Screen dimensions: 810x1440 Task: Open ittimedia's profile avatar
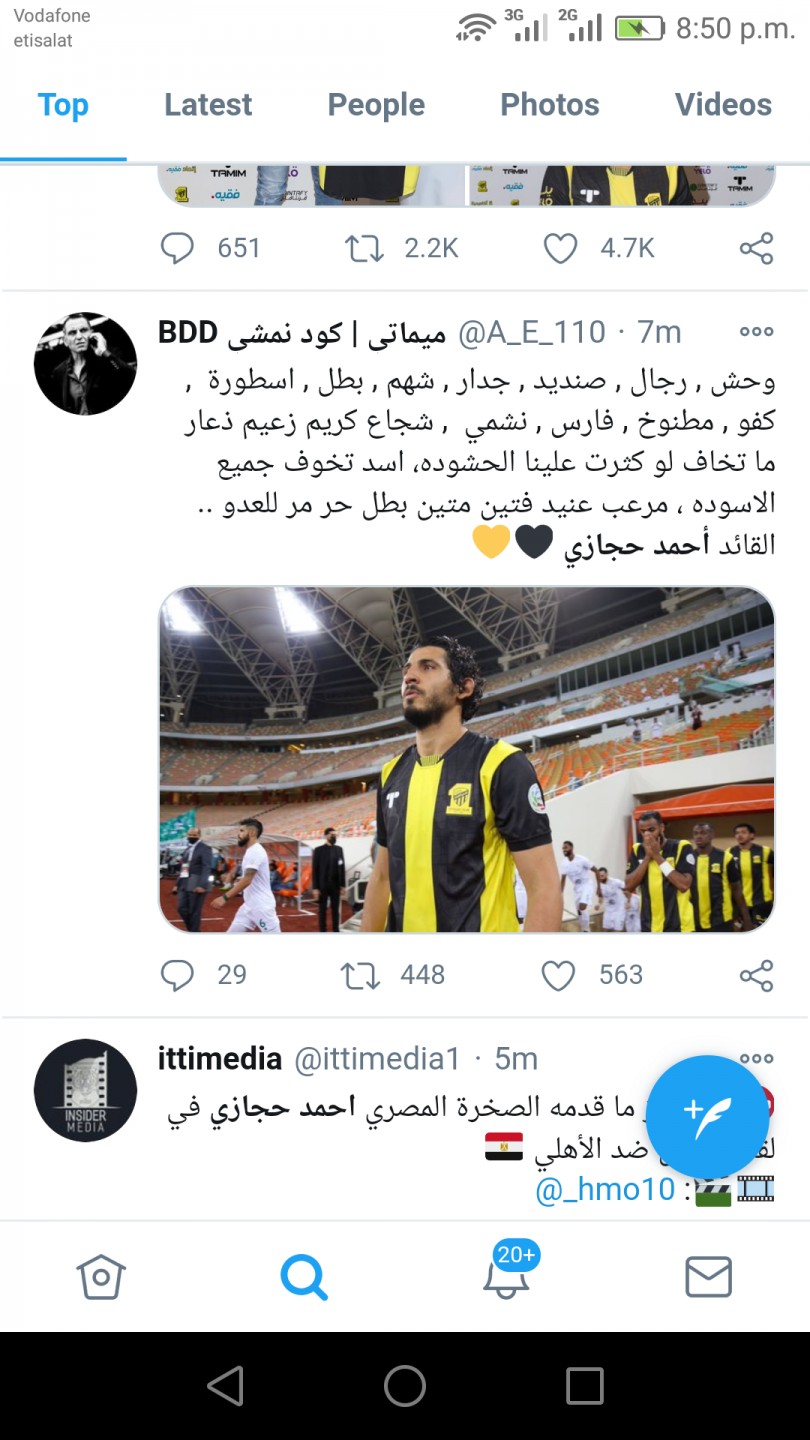click(x=85, y=1090)
